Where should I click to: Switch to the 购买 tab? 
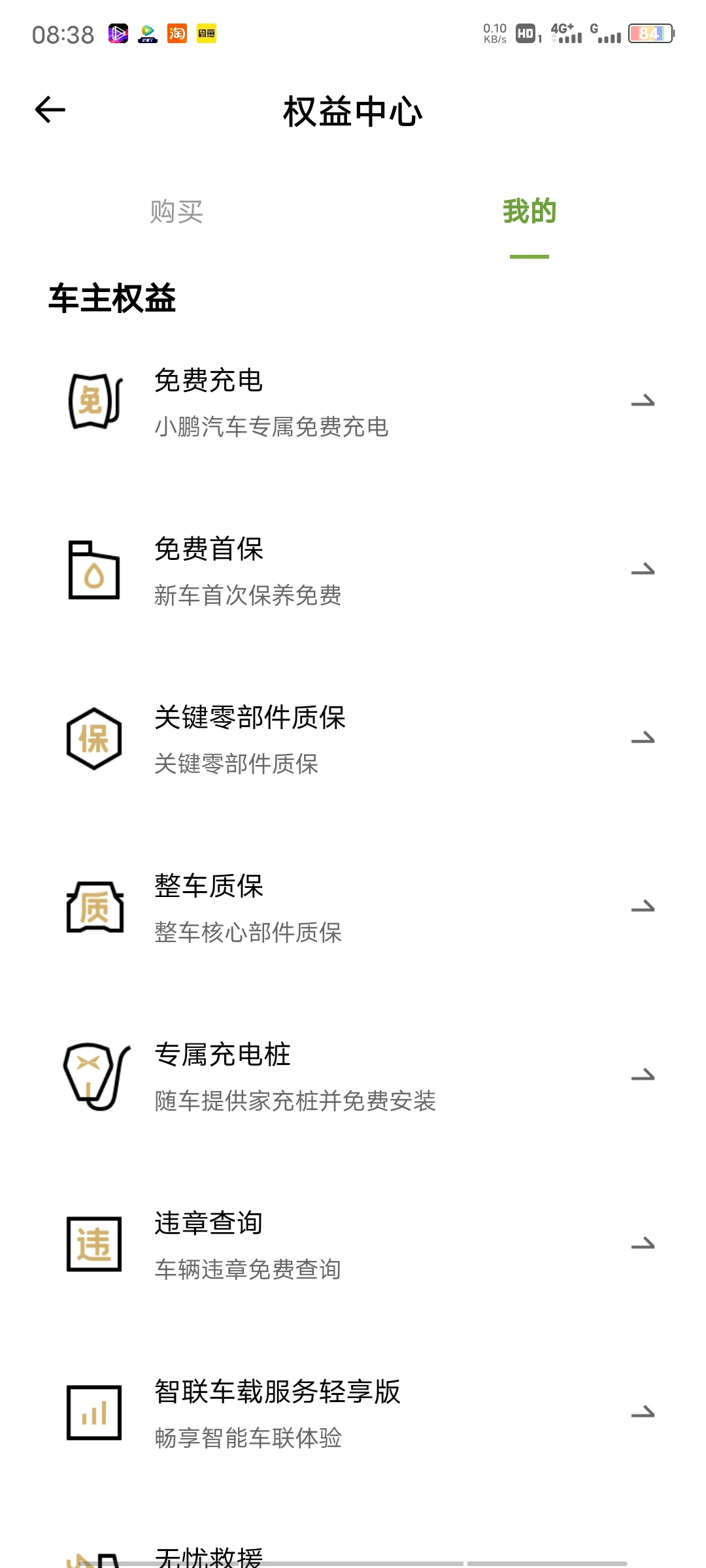click(176, 212)
